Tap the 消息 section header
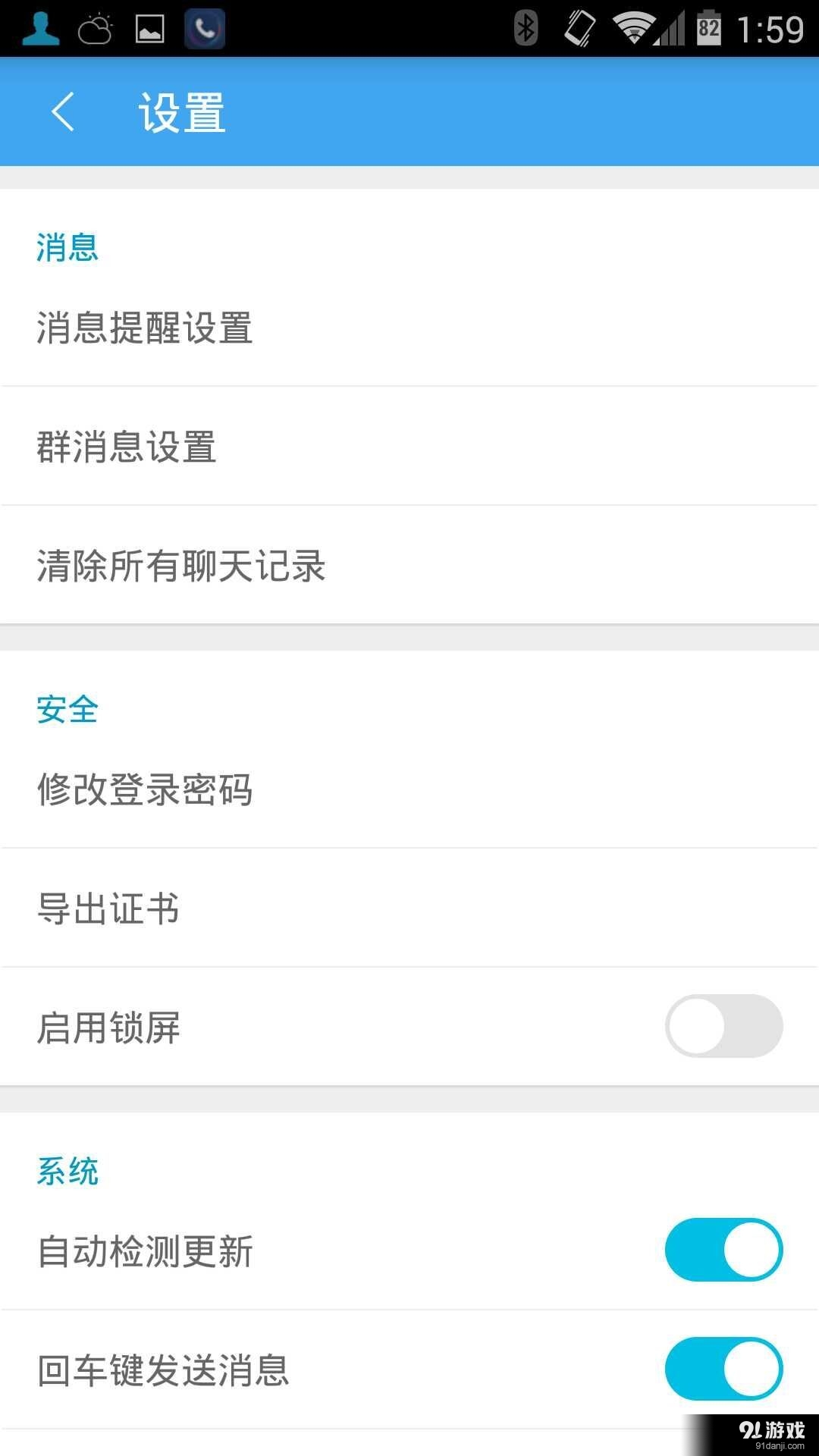Image resolution: width=819 pixels, height=1456 pixels. pos(67,248)
